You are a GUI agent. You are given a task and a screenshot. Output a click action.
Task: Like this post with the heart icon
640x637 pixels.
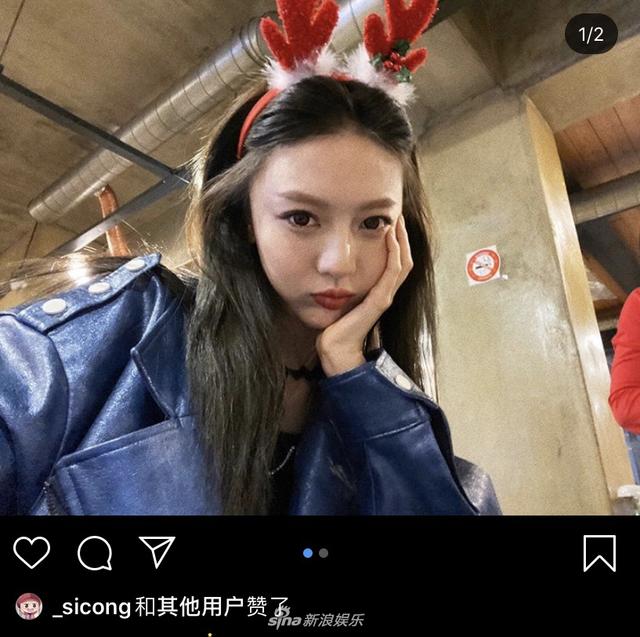point(32,552)
